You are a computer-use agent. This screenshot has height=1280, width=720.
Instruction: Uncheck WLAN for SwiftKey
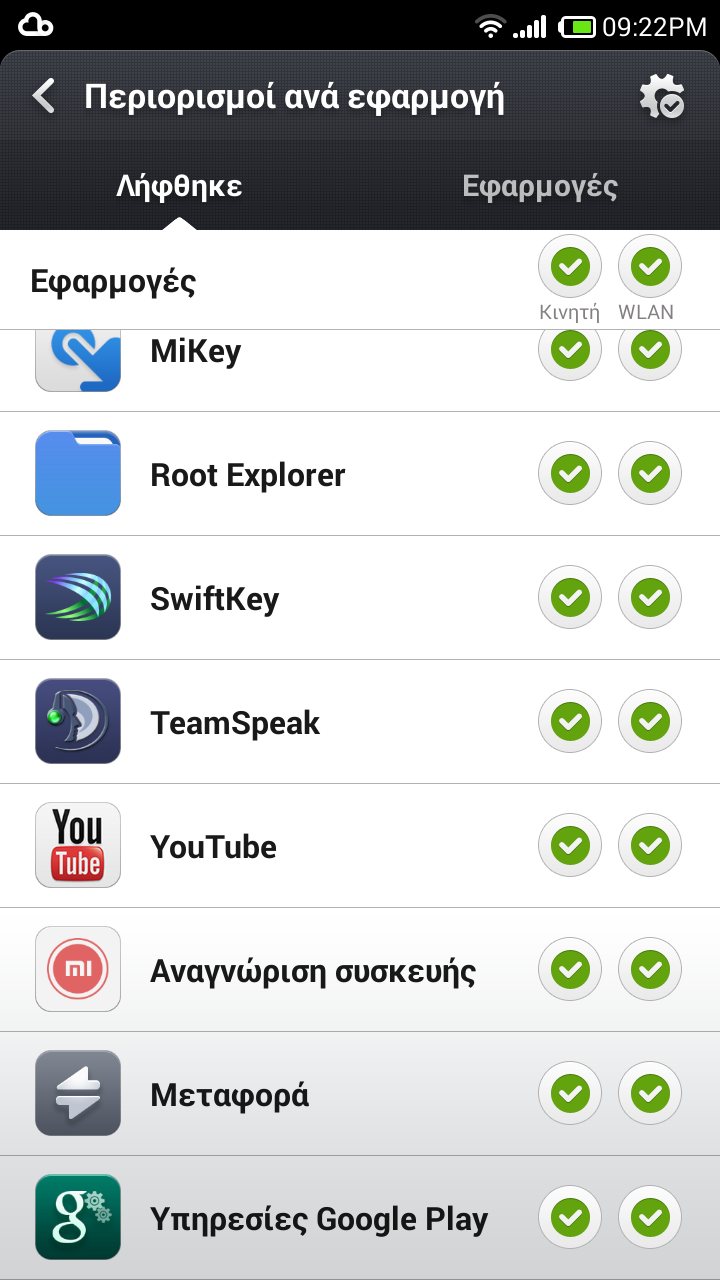click(x=650, y=597)
